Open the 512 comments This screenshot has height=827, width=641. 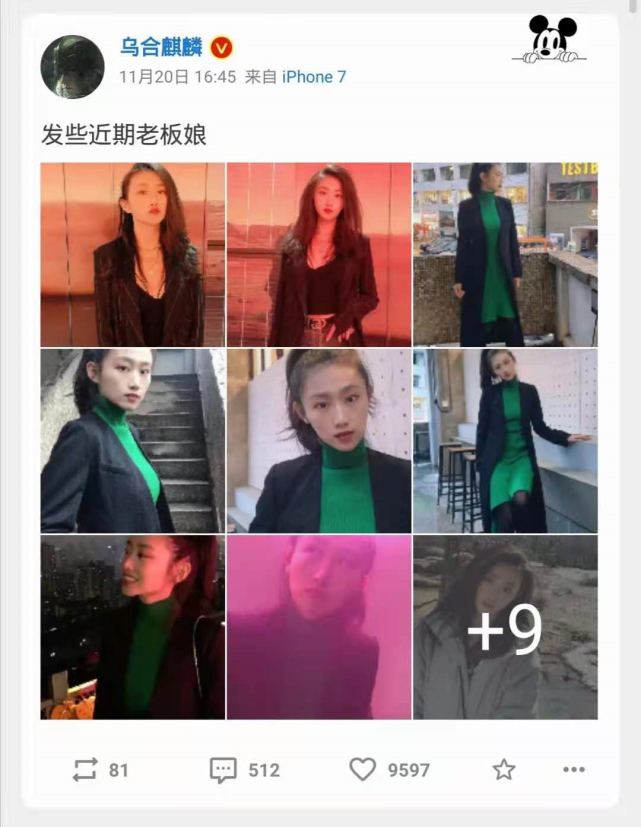245,770
